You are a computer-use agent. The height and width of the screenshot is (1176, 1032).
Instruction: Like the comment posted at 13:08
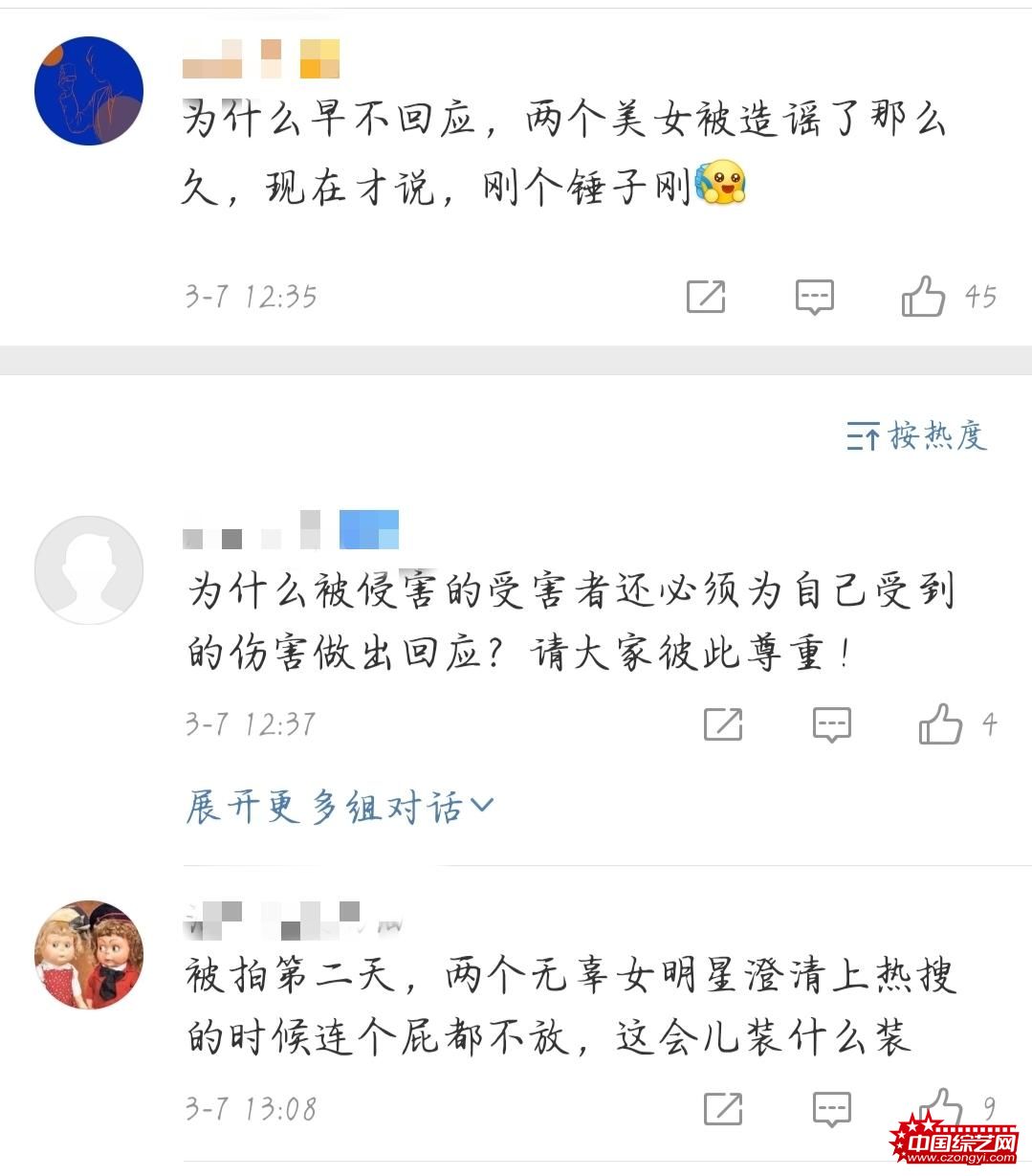coord(940,1108)
